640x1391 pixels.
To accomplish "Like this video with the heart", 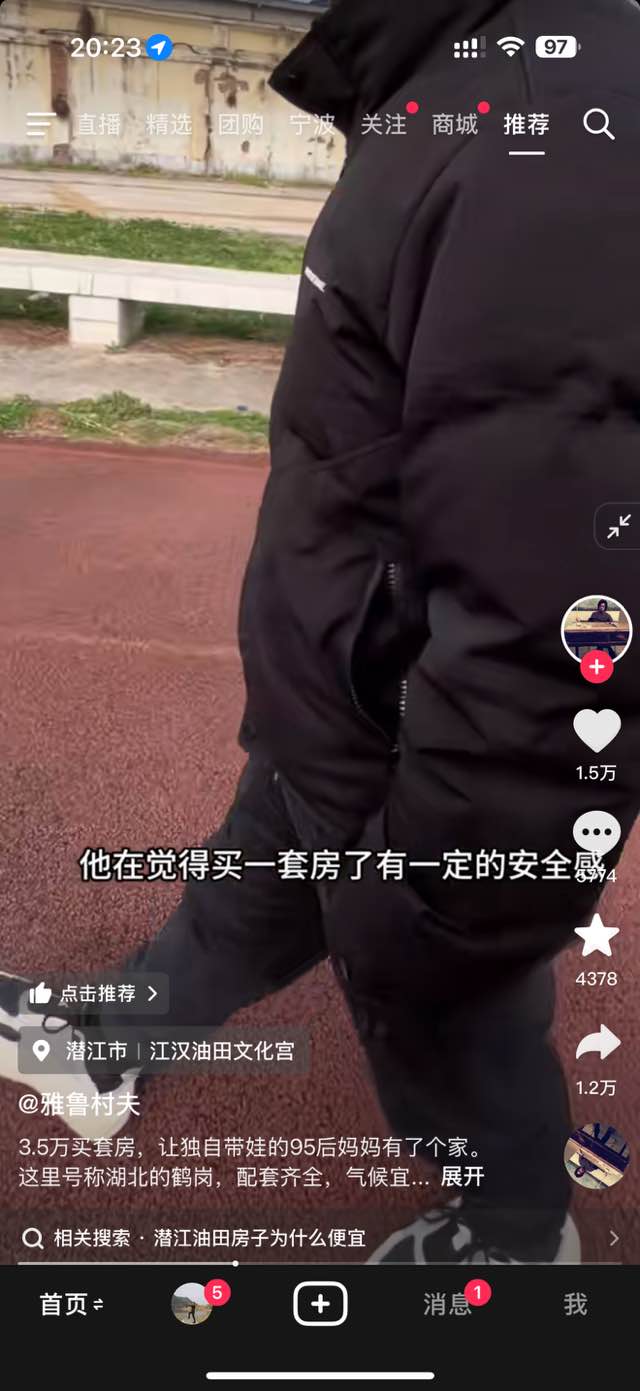I will tap(597, 731).
